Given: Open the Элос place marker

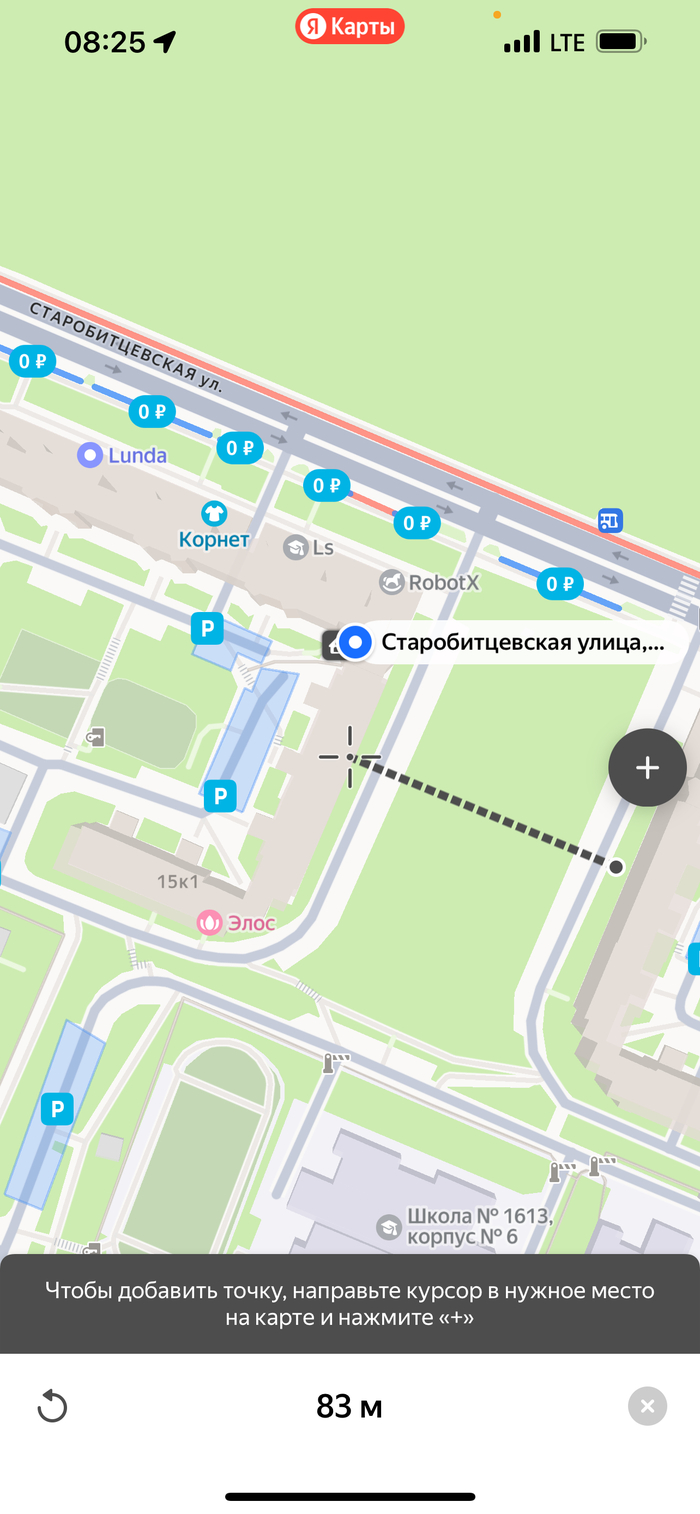Looking at the screenshot, I should tap(209, 923).
